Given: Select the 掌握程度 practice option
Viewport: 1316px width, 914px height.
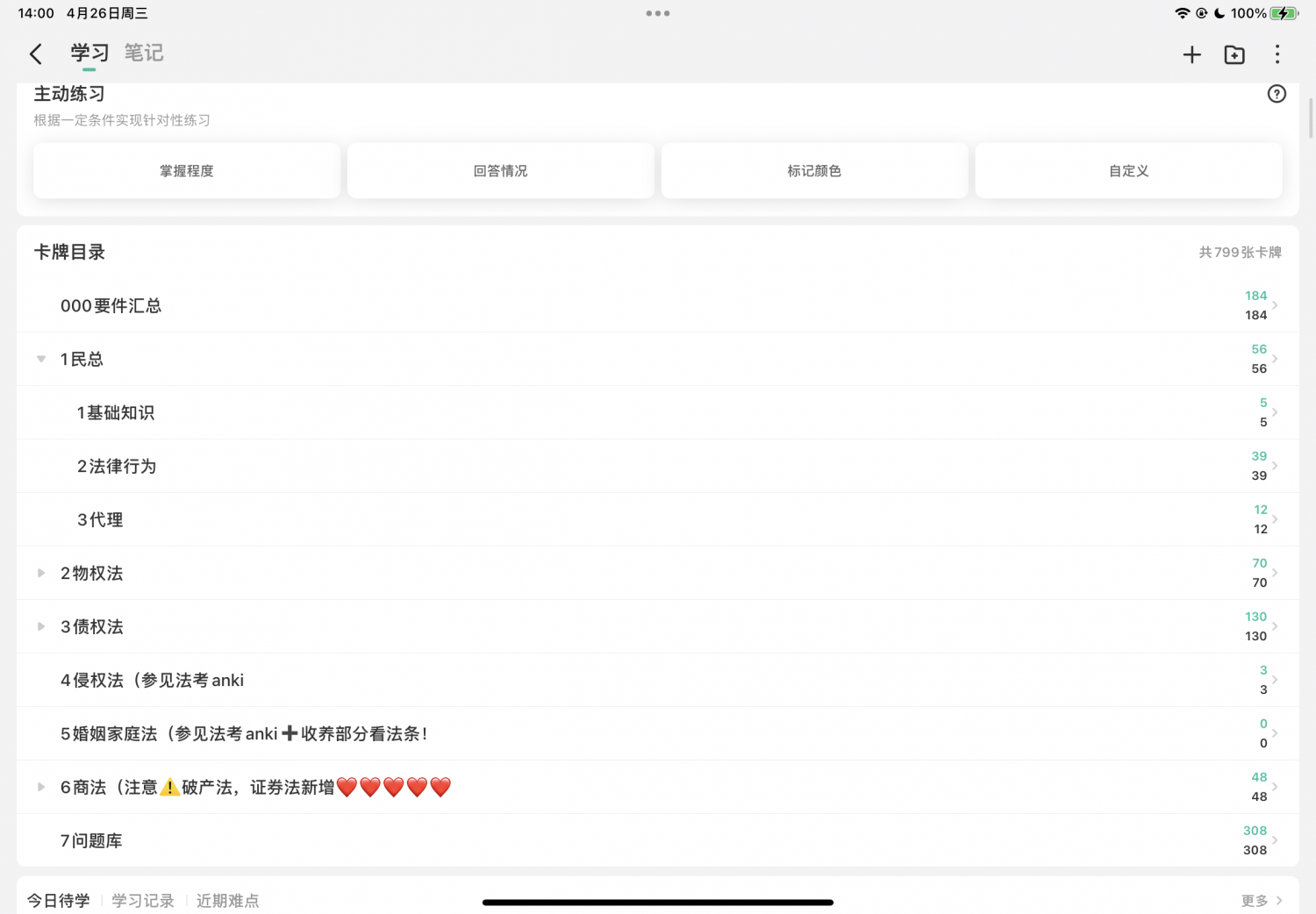Looking at the screenshot, I should [x=187, y=171].
